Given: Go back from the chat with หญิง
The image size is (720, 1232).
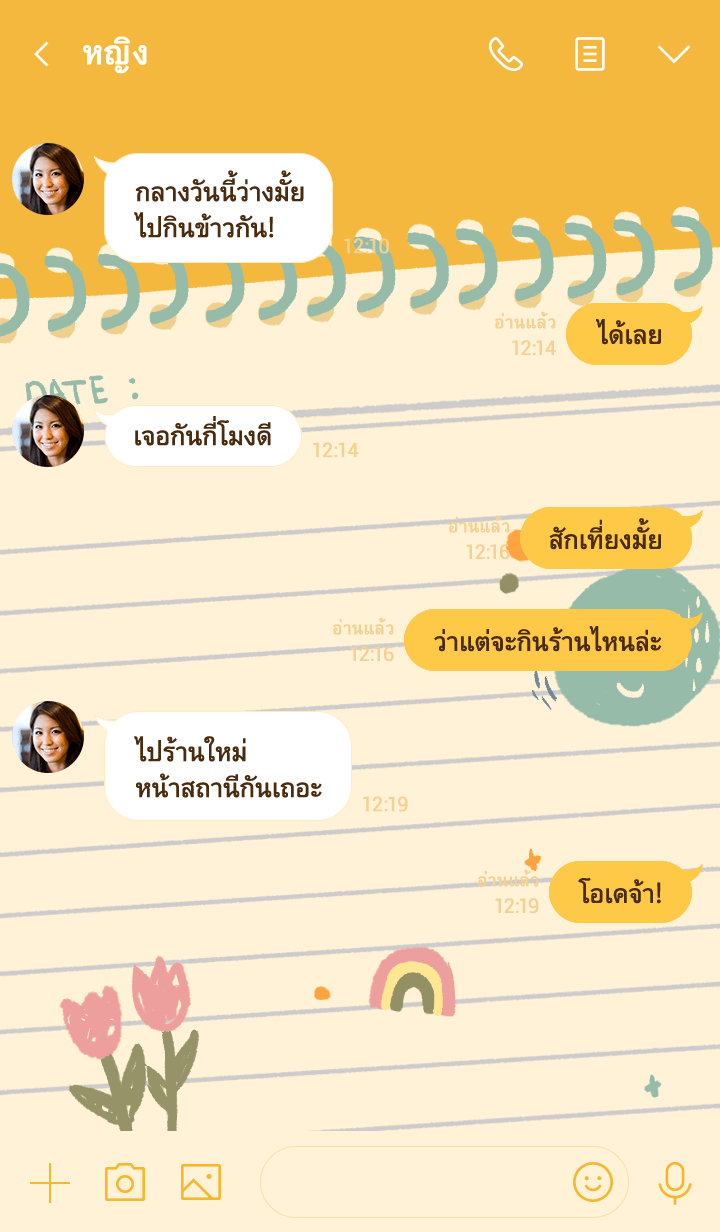Looking at the screenshot, I should pyautogui.click(x=41, y=54).
